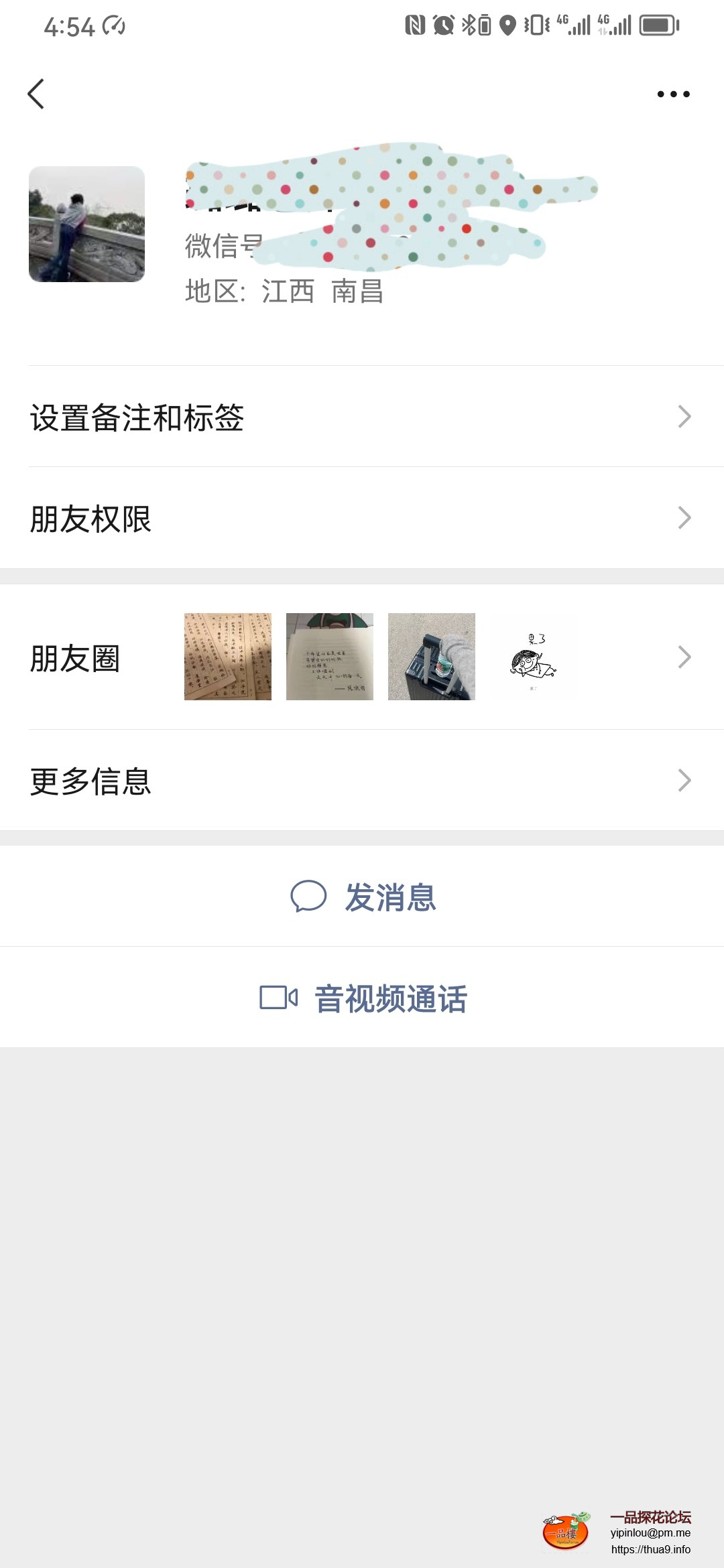Open the 朋友圈 Moments chevron
Screen dimensions: 724x1568
(684, 657)
